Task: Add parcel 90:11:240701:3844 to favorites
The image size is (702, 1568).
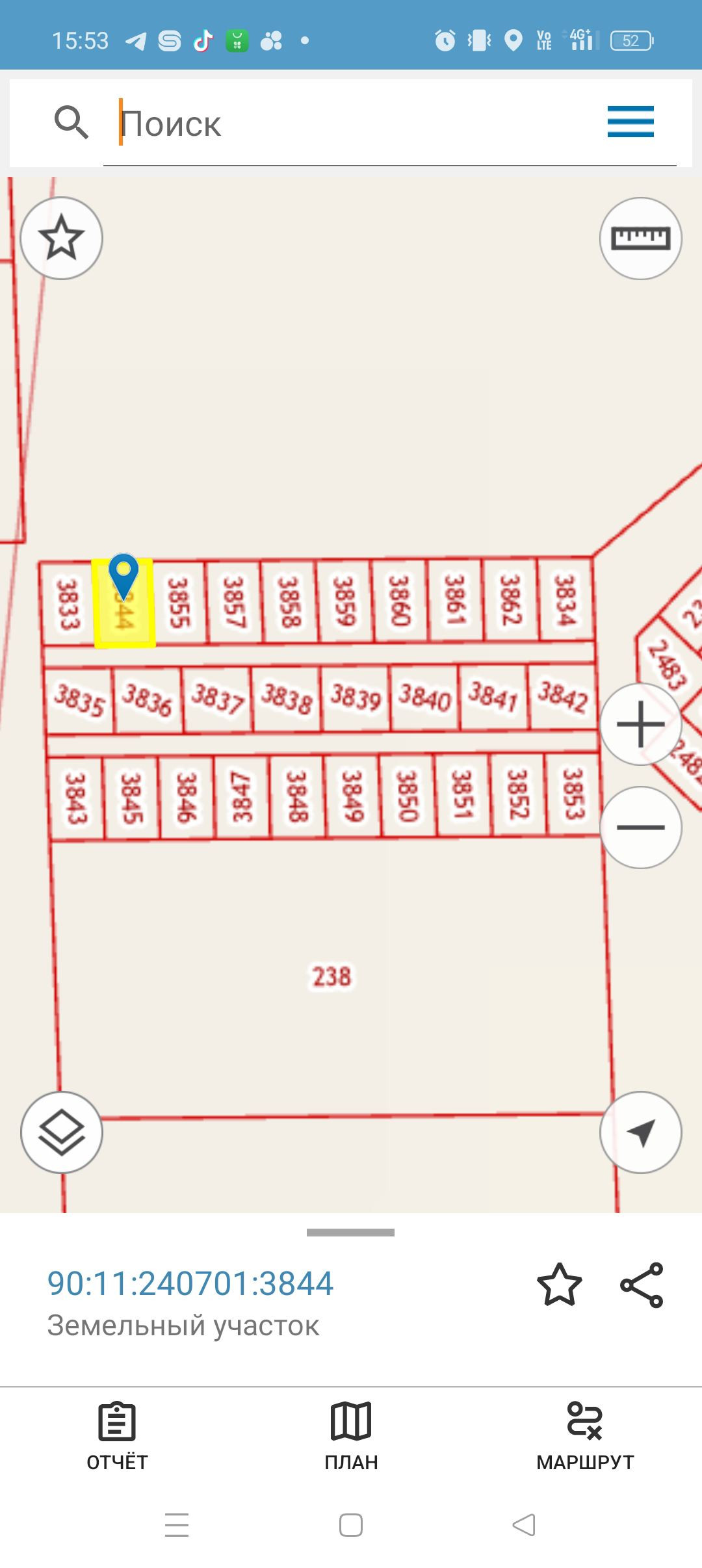Action: coord(559,1285)
